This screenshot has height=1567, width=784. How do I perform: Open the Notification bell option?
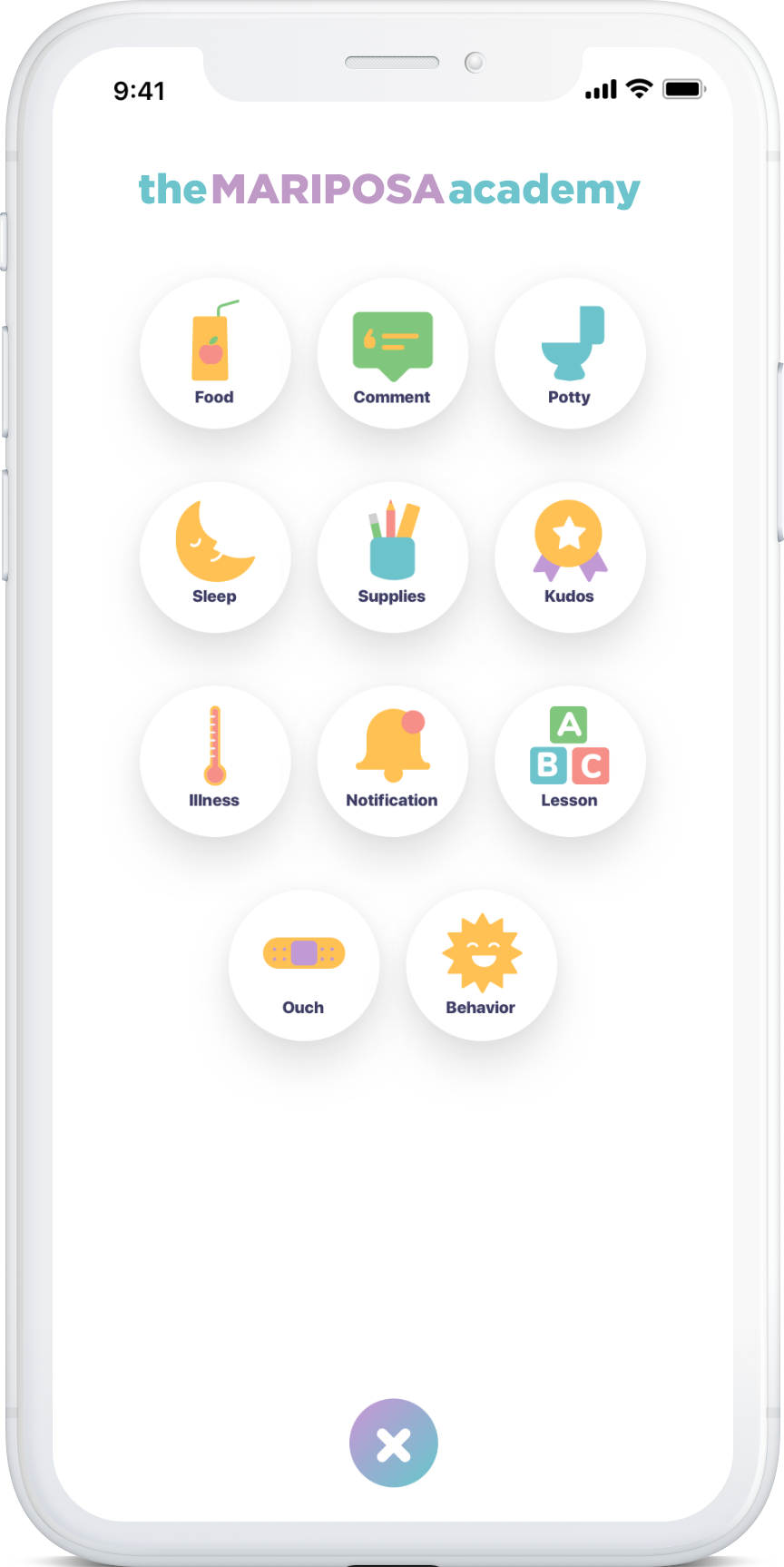[x=392, y=761]
